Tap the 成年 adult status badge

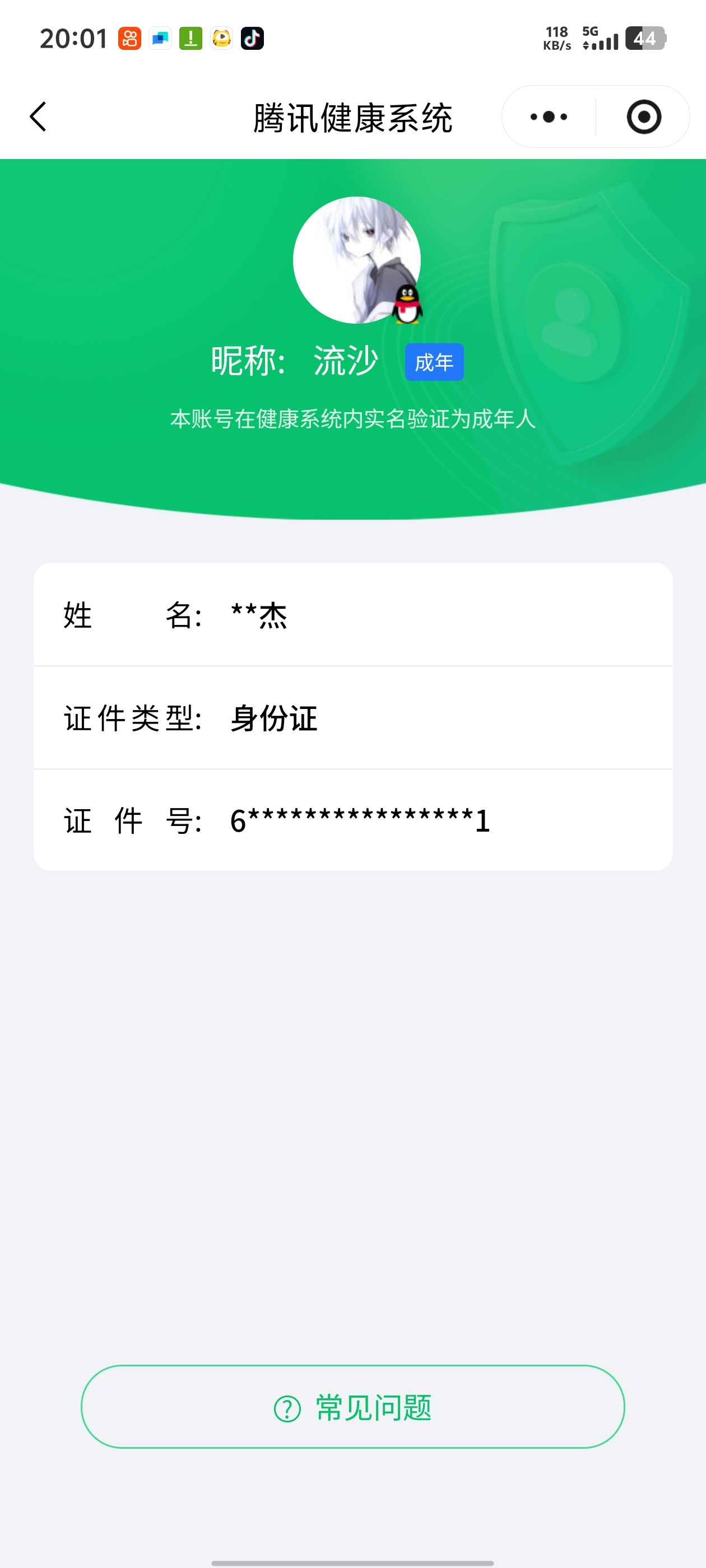(x=435, y=361)
